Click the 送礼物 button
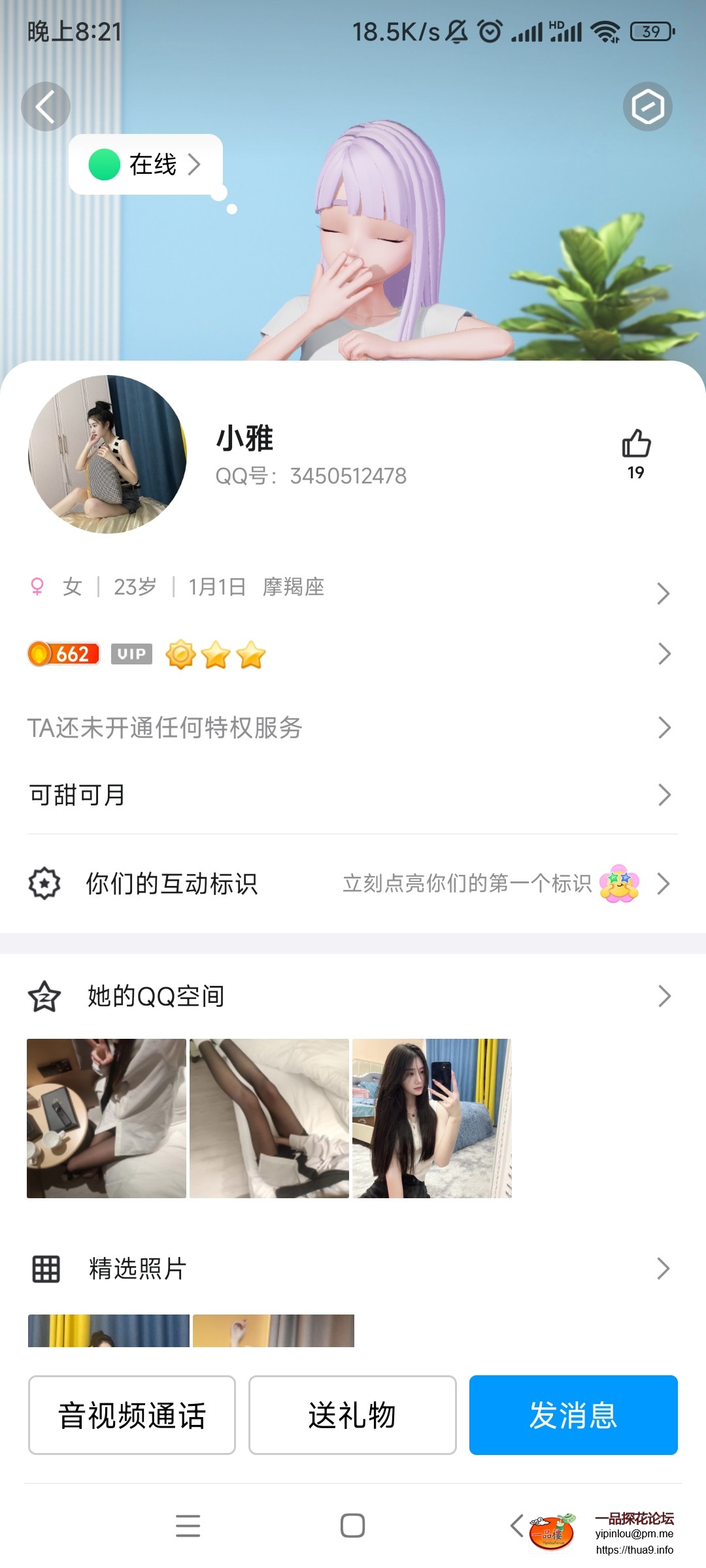706x1568 pixels. (x=352, y=1415)
